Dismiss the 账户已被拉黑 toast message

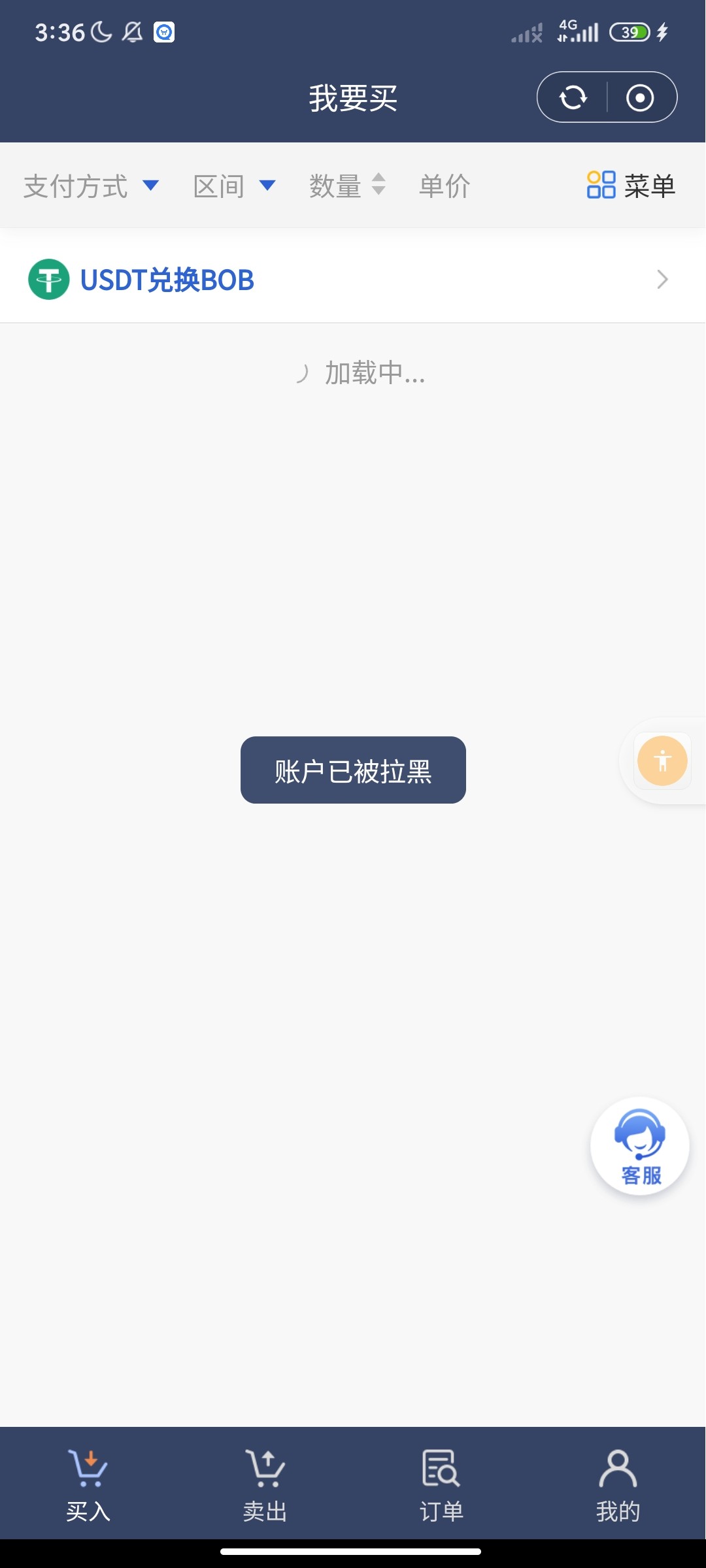point(352,770)
